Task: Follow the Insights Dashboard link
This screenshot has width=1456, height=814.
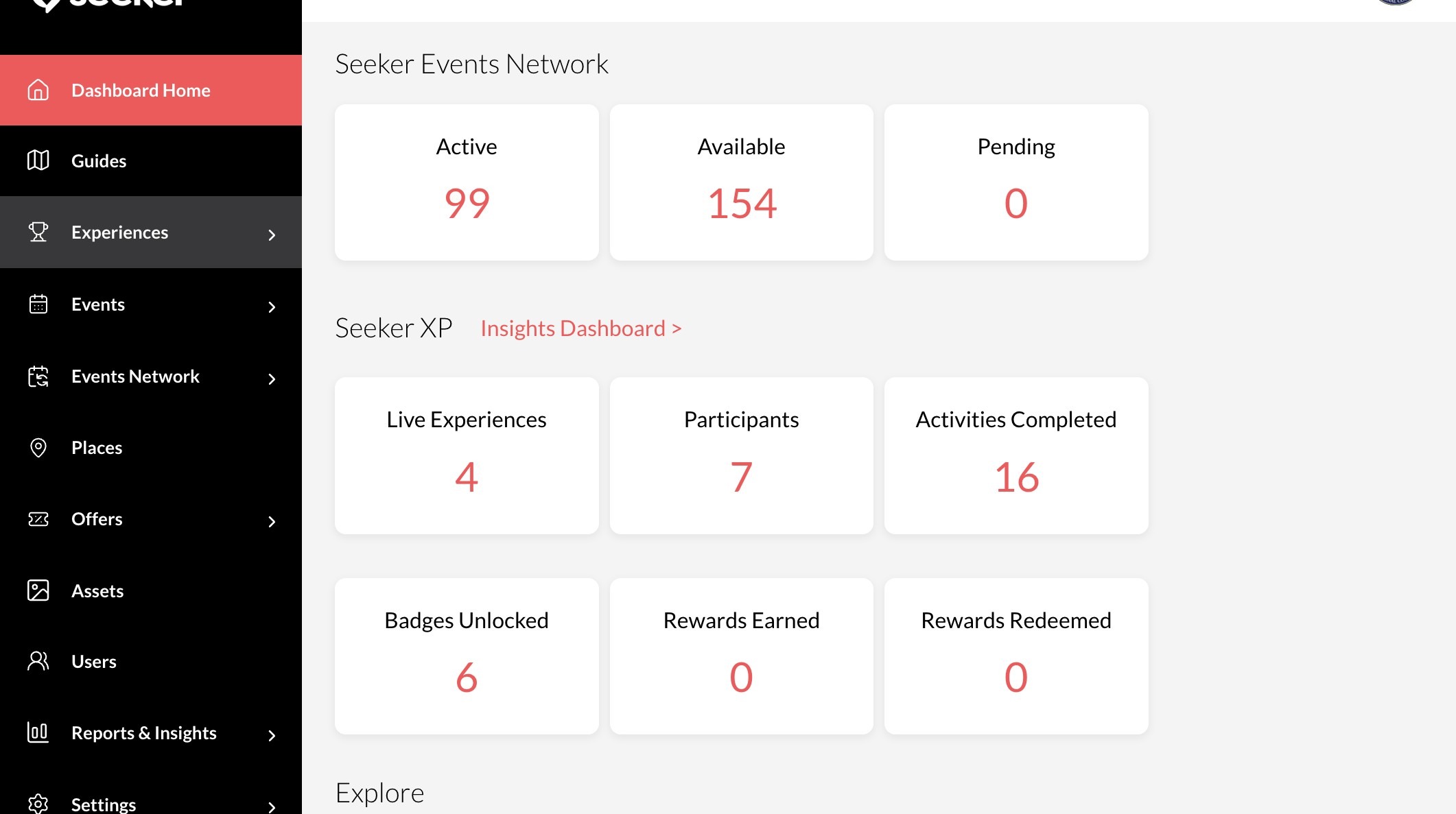Action: click(580, 328)
